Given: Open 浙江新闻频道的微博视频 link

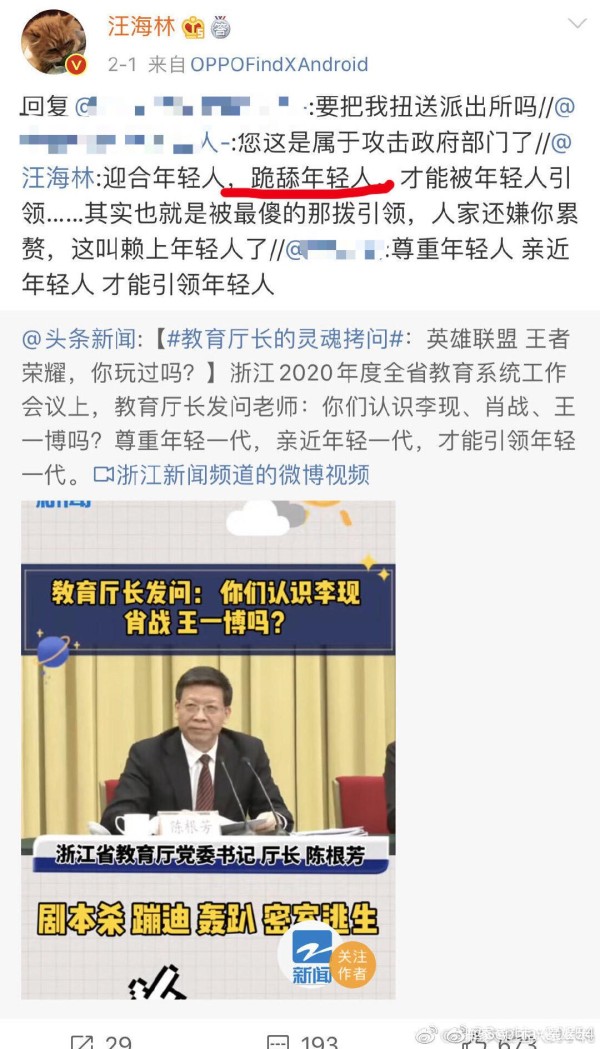Looking at the screenshot, I should pyautogui.click(x=232, y=475).
